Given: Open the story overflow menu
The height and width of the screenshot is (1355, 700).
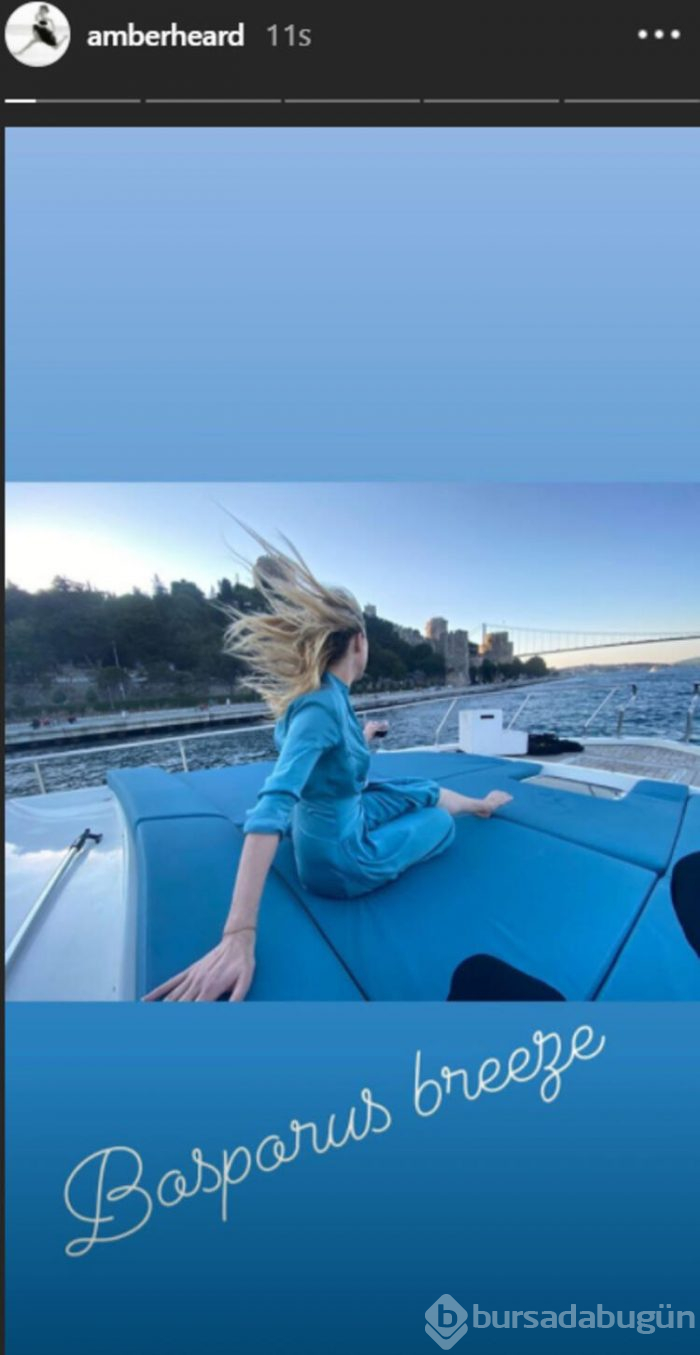Looking at the screenshot, I should (x=658, y=35).
